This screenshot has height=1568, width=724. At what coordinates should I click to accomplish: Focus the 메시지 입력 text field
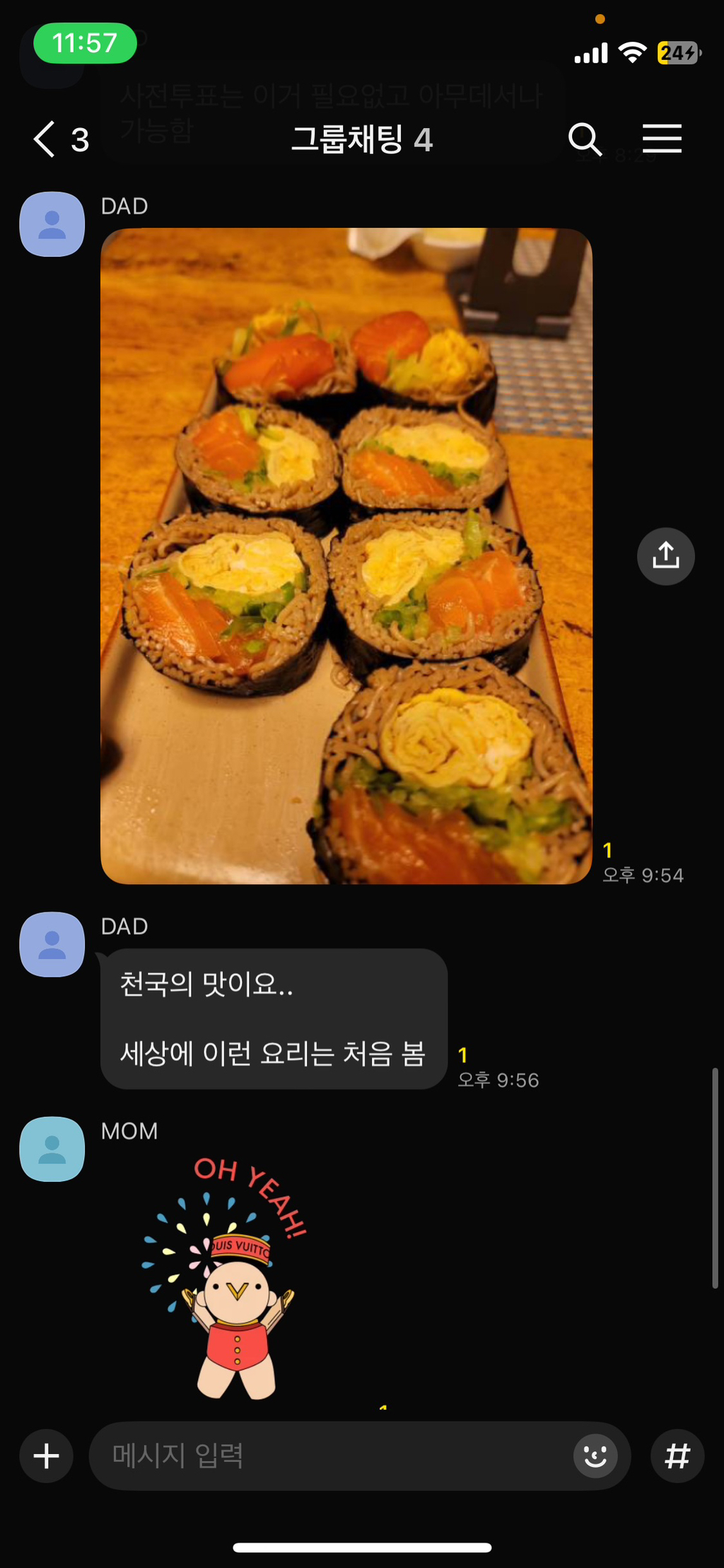coord(325,1456)
